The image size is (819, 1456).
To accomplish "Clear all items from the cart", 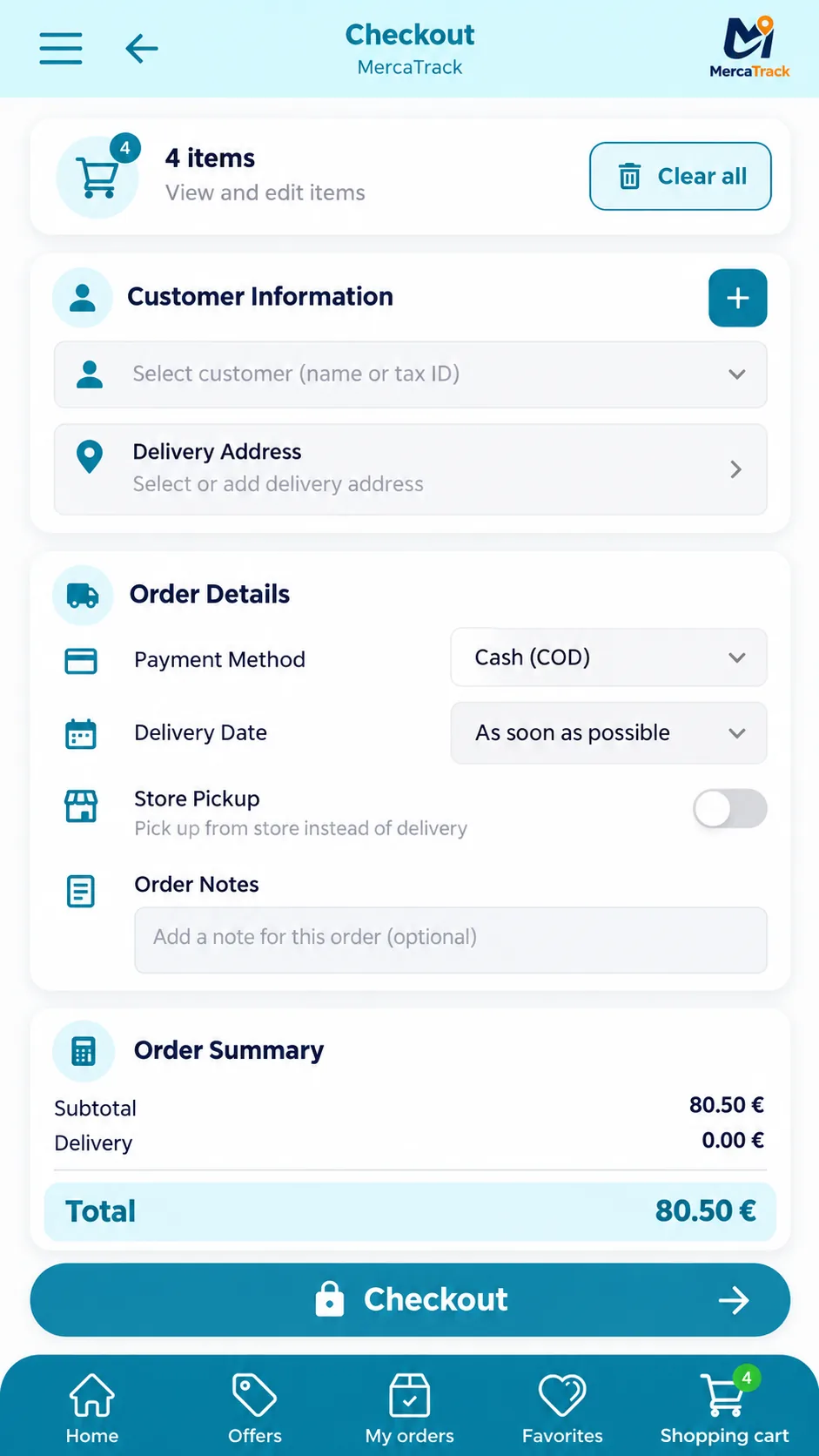I will (x=680, y=176).
